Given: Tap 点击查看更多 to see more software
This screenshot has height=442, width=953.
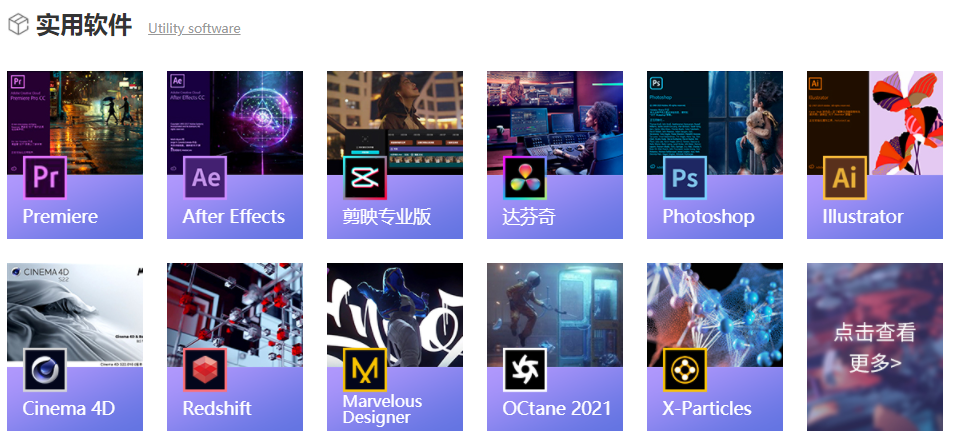Looking at the screenshot, I should tap(875, 347).
